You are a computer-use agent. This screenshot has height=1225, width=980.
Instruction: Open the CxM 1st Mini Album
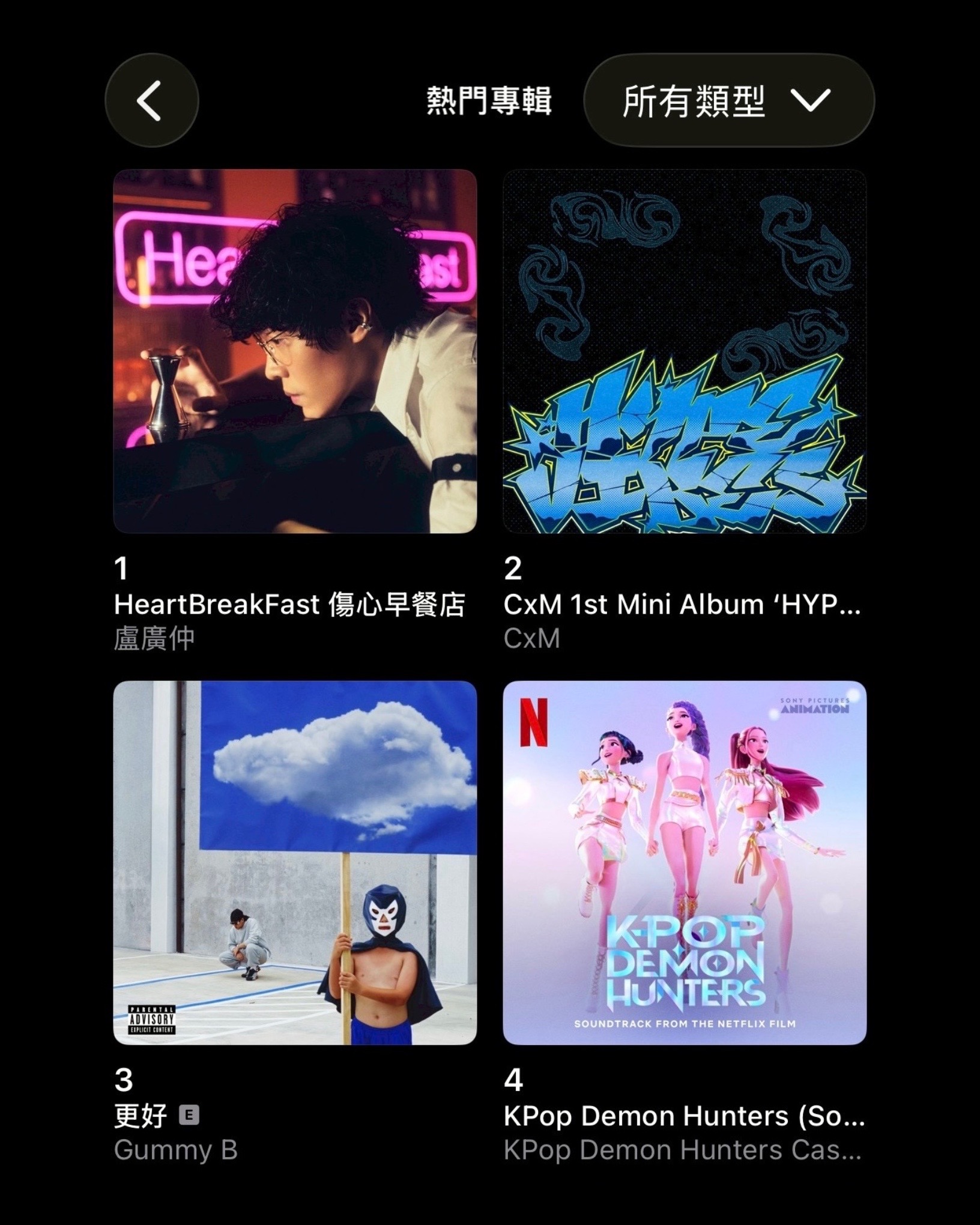(685, 351)
